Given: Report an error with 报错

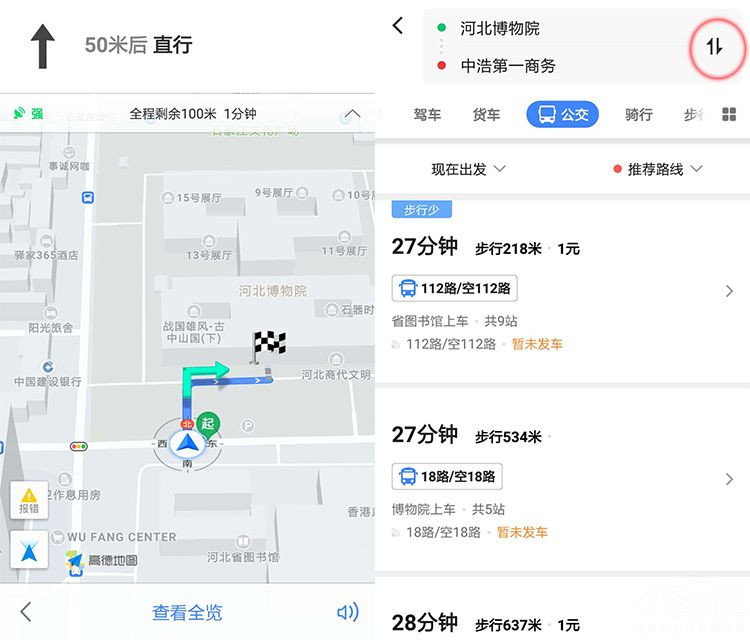Looking at the screenshot, I should coord(28,500).
